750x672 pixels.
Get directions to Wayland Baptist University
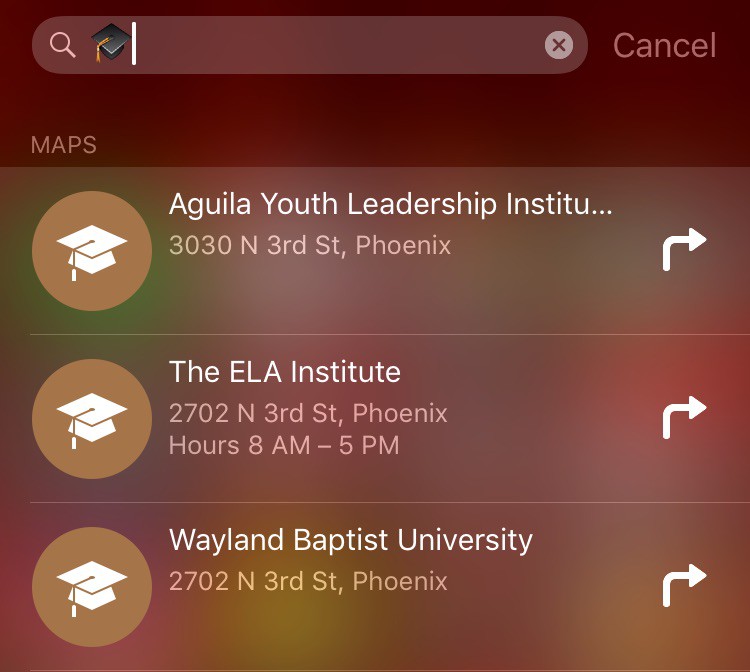click(x=685, y=586)
